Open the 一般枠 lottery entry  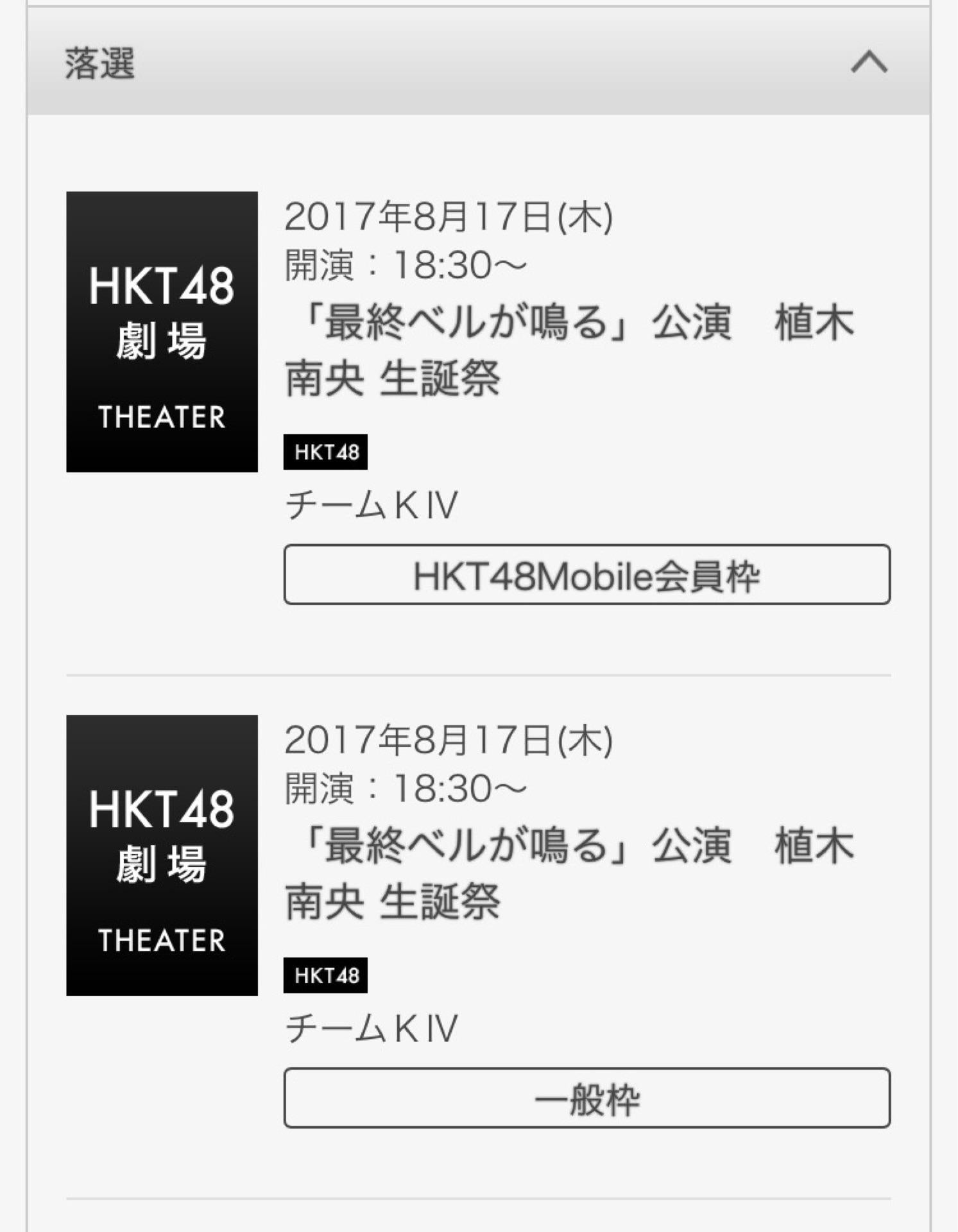click(x=586, y=1098)
